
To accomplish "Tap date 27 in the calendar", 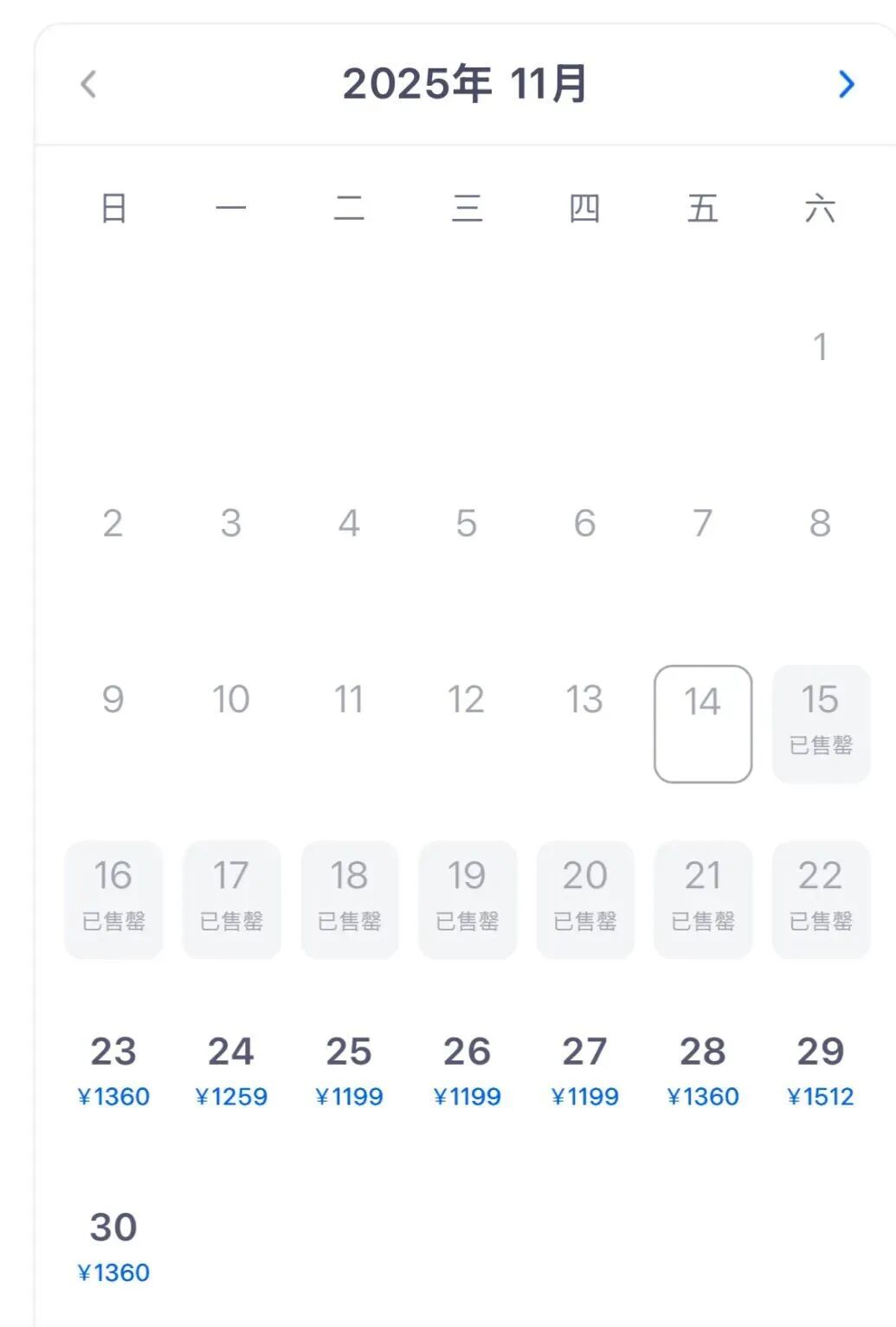I will [584, 1072].
